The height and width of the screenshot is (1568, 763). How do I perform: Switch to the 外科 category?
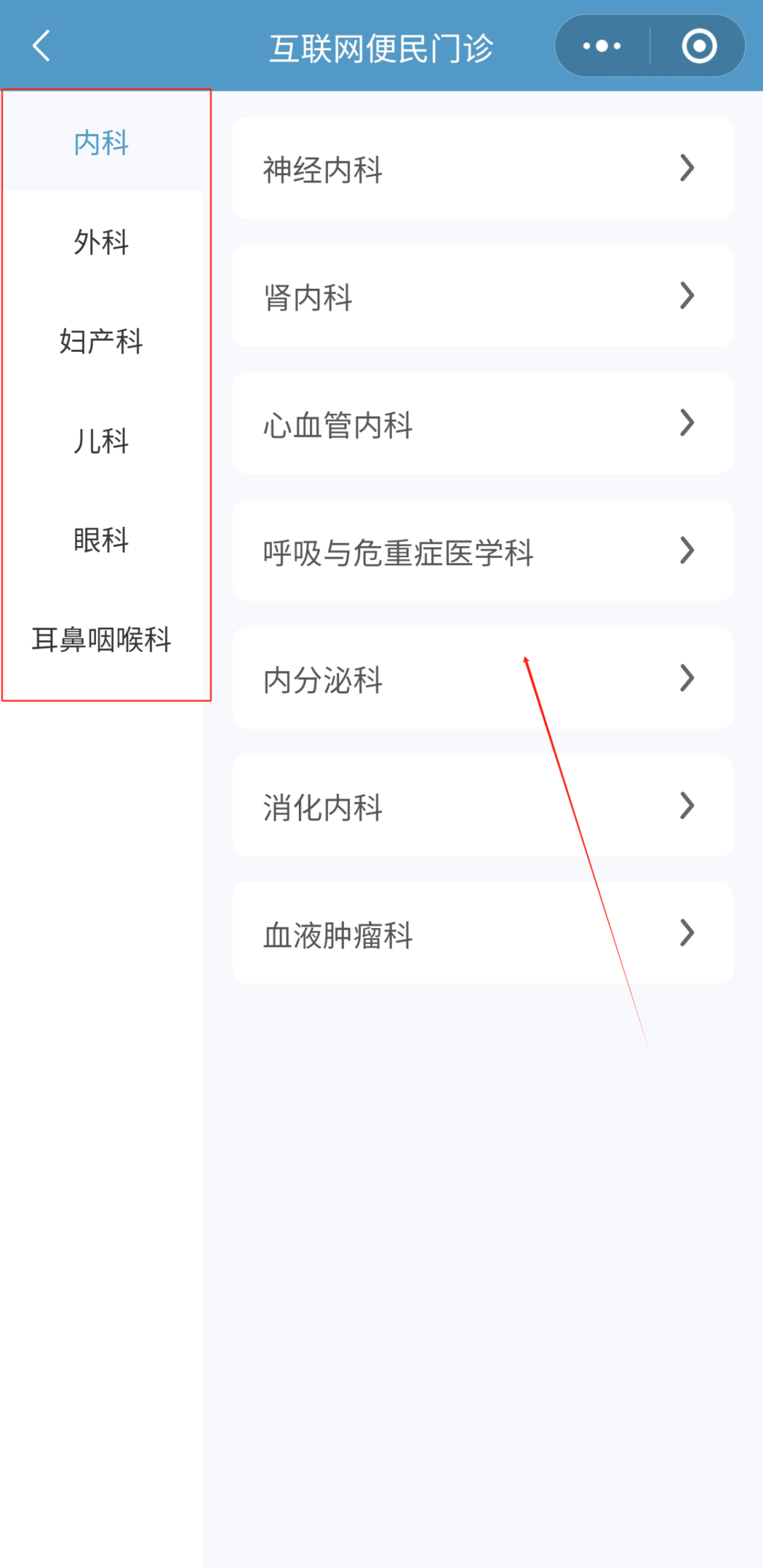click(102, 242)
